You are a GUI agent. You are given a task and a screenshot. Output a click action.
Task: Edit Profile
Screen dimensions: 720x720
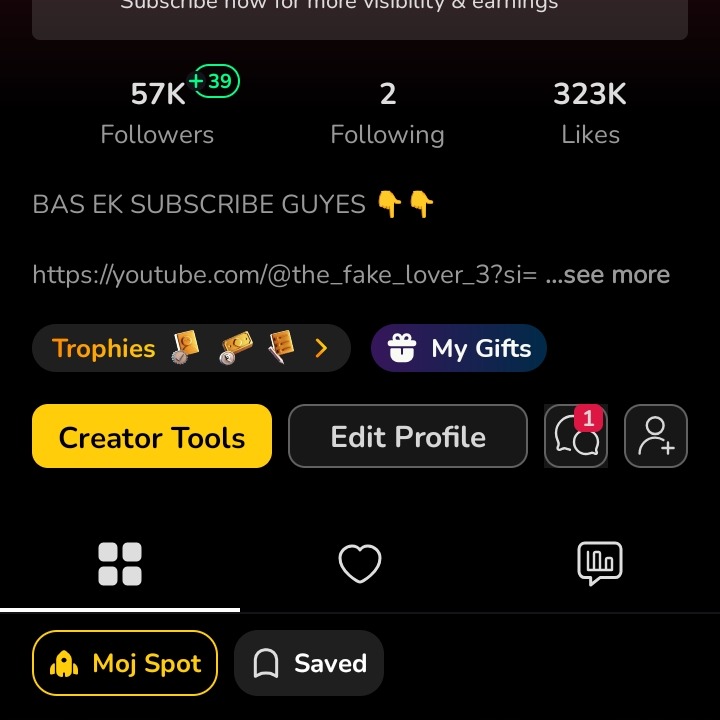(x=408, y=437)
